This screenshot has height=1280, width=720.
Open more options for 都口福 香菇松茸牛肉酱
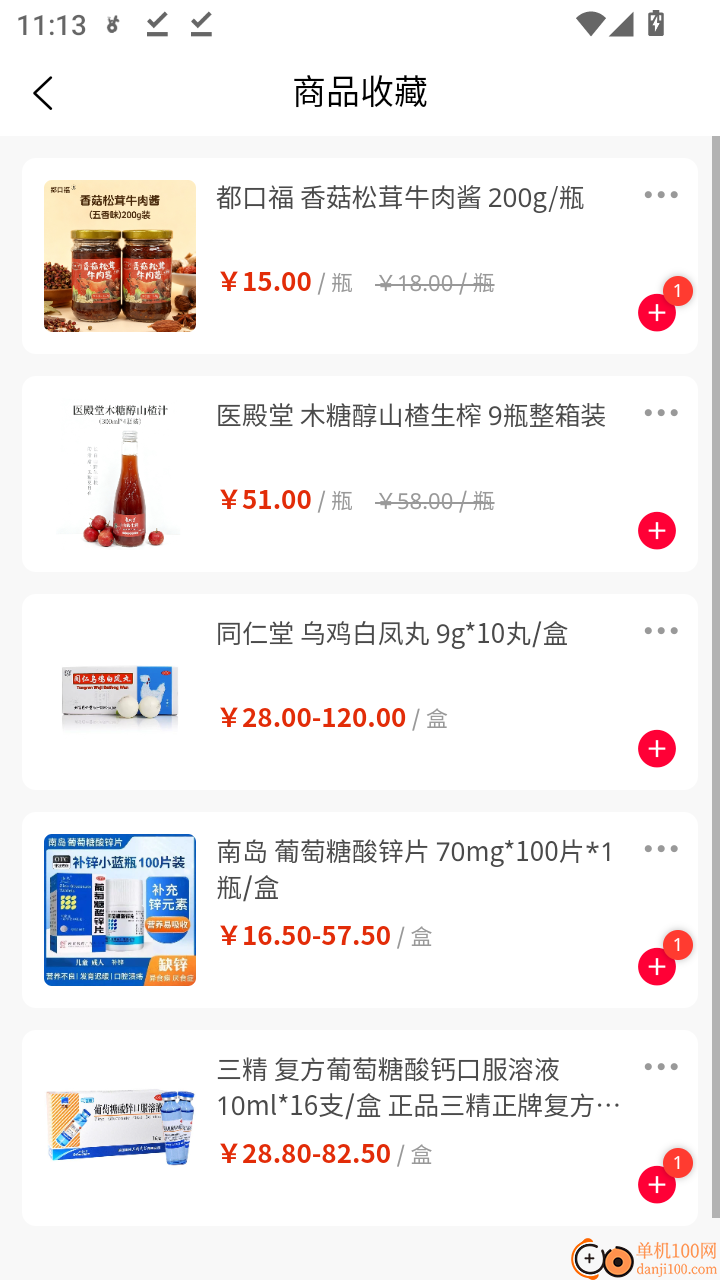pyautogui.click(x=661, y=194)
